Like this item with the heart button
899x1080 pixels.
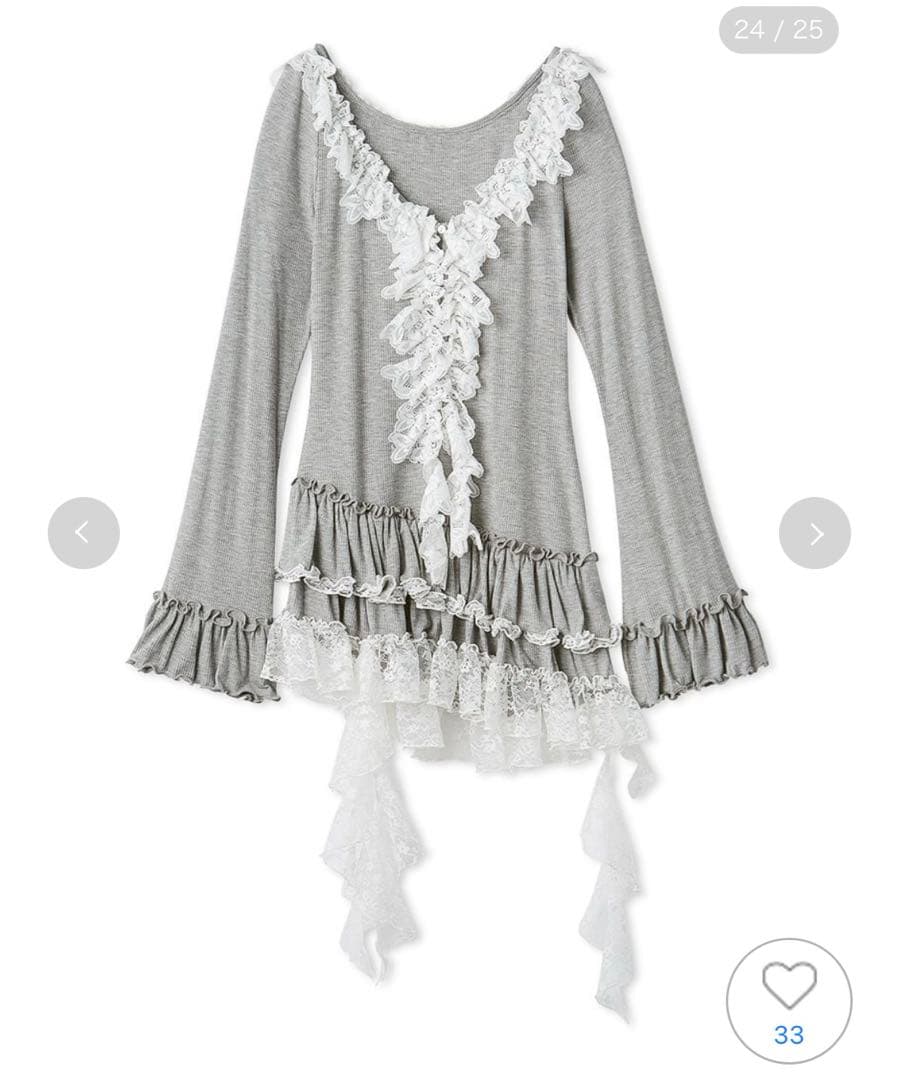pyautogui.click(x=789, y=988)
